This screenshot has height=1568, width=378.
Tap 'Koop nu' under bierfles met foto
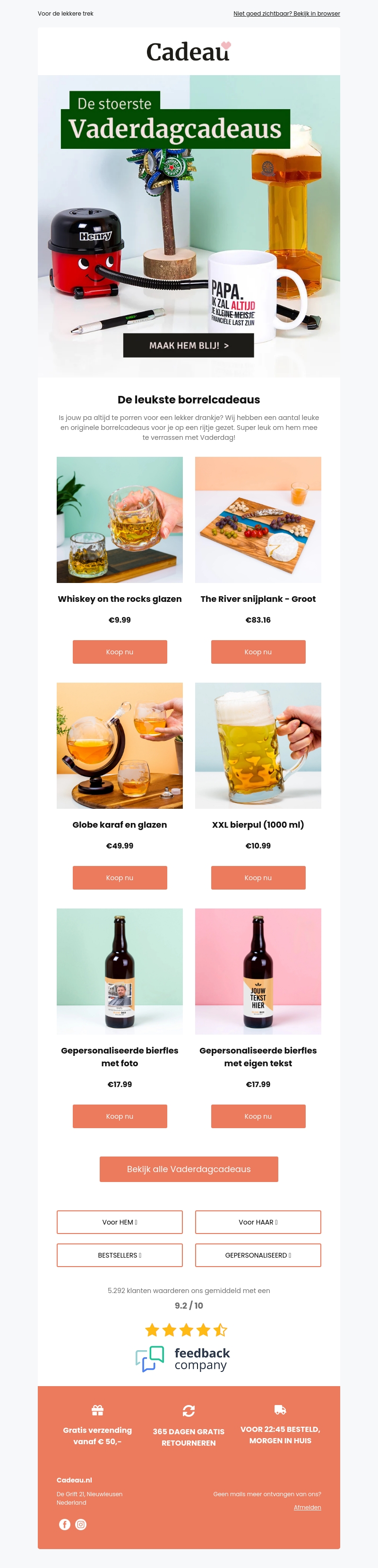pyautogui.click(x=120, y=1116)
